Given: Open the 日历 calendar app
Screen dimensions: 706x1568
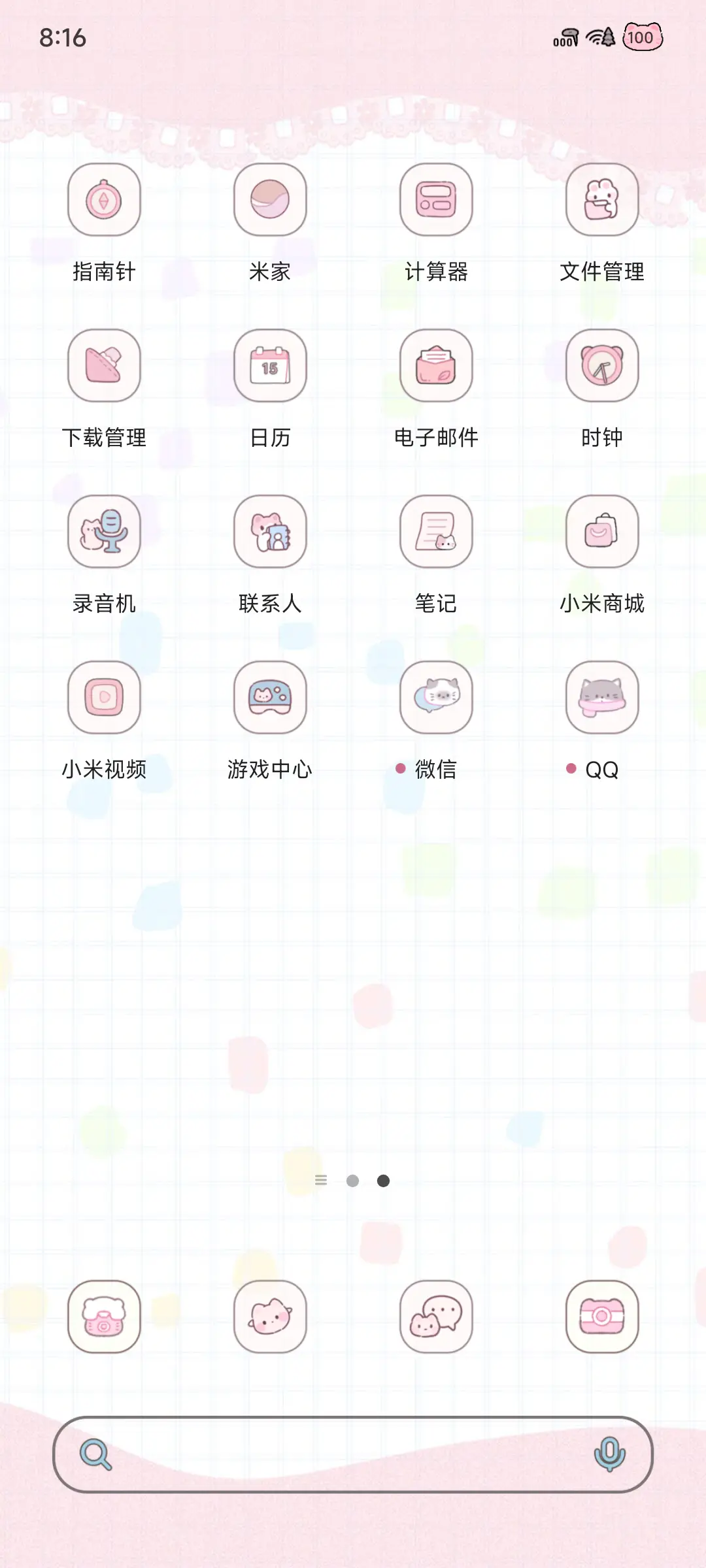Looking at the screenshot, I should pos(270,366).
